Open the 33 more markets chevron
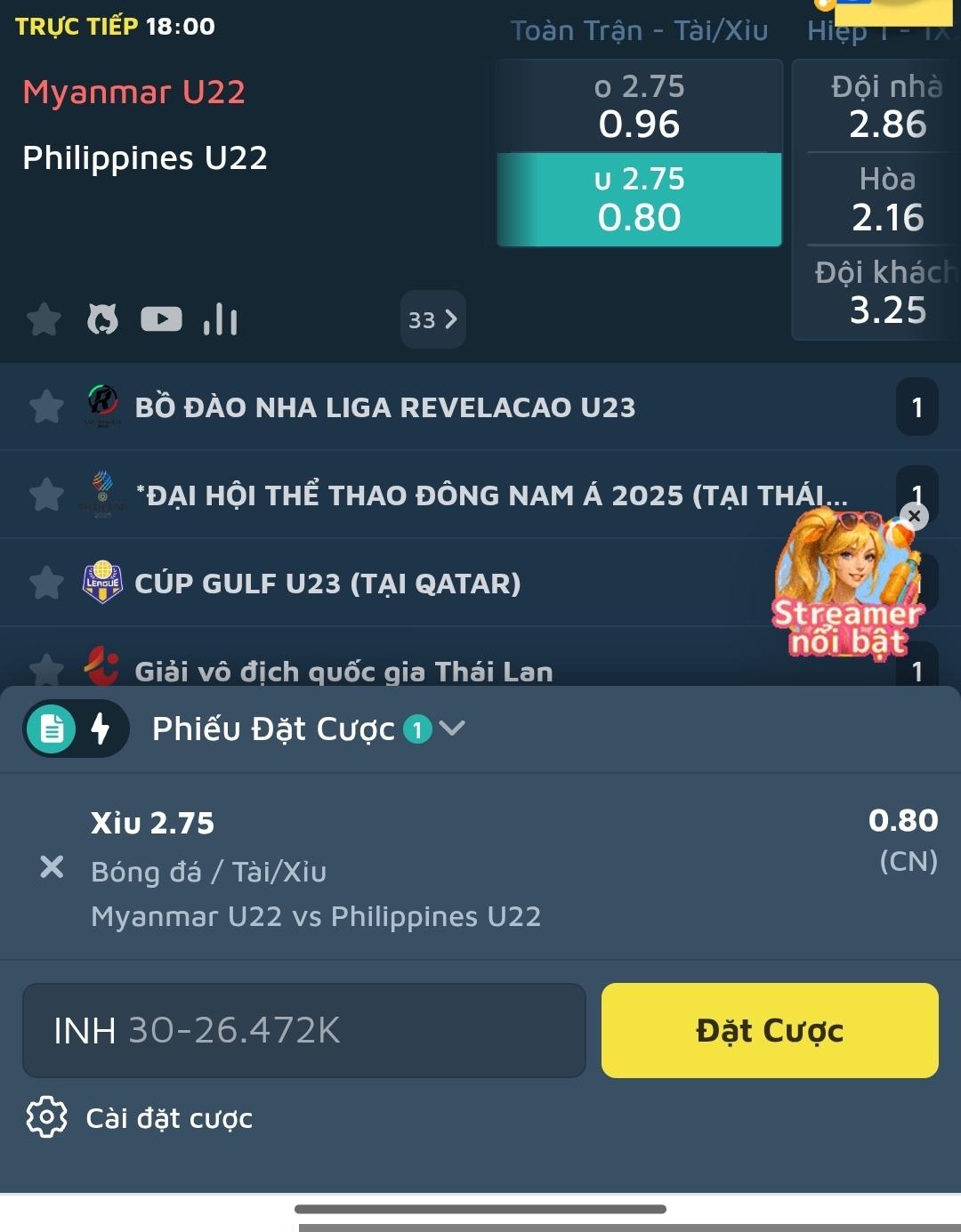 pyautogui.click(x=432, y=319)
